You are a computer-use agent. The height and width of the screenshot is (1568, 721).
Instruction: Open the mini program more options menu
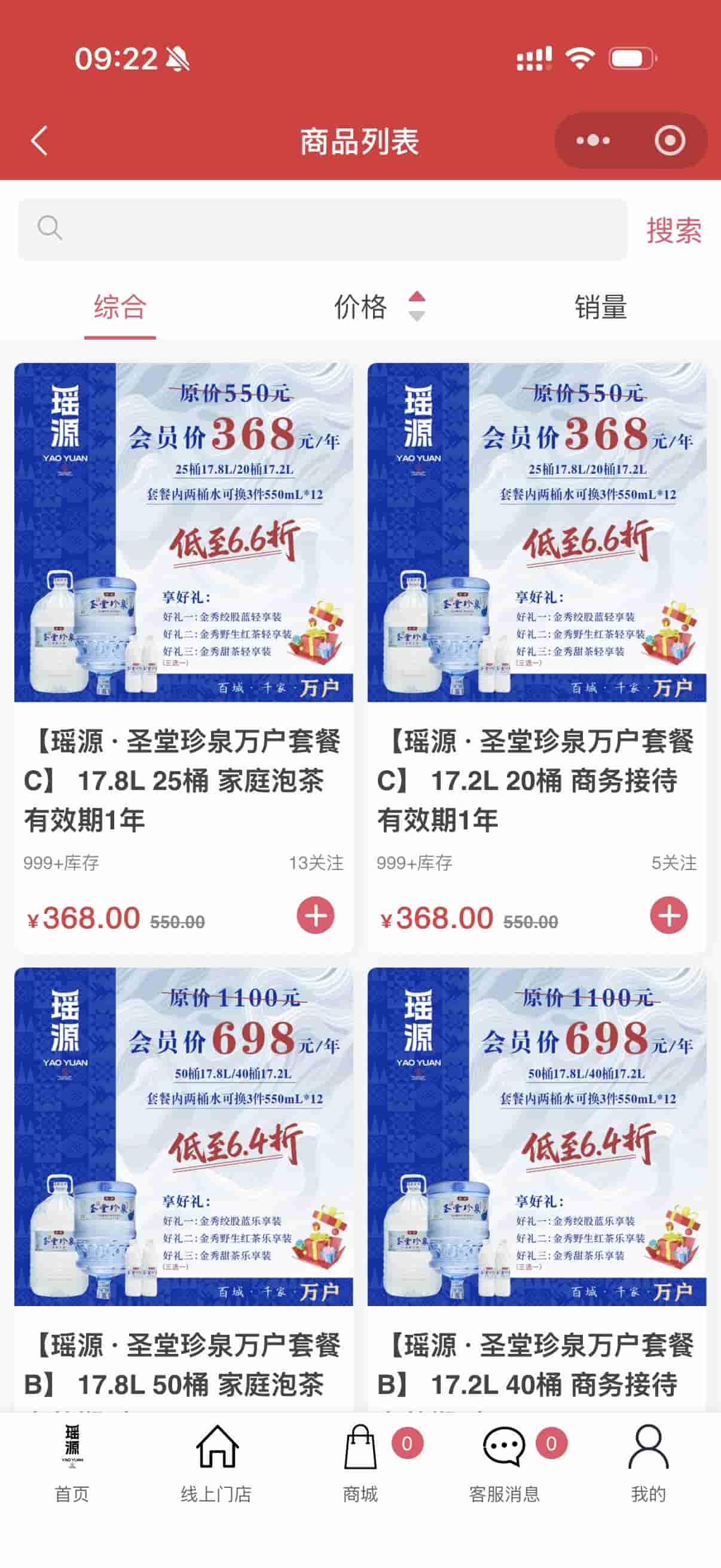(x=592, y=141)
